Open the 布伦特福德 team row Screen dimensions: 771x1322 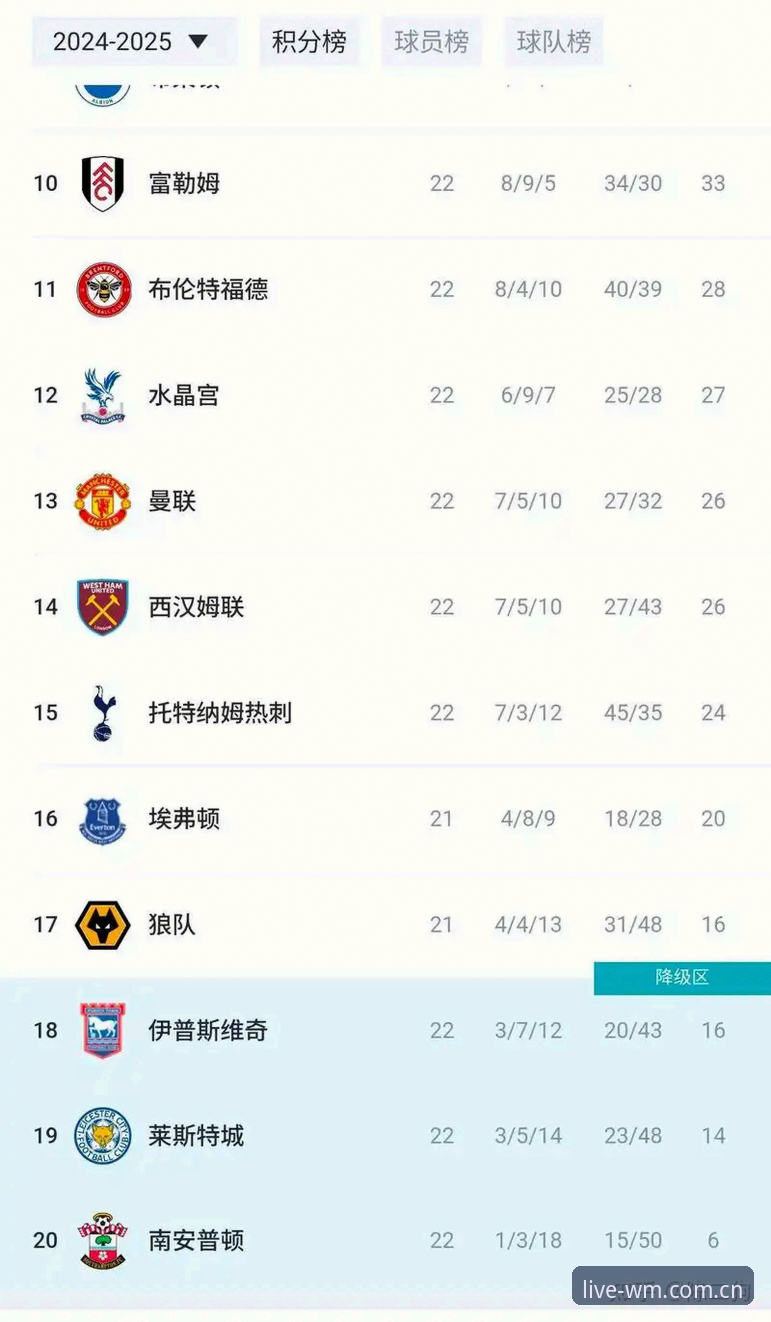tap(385, 290)
